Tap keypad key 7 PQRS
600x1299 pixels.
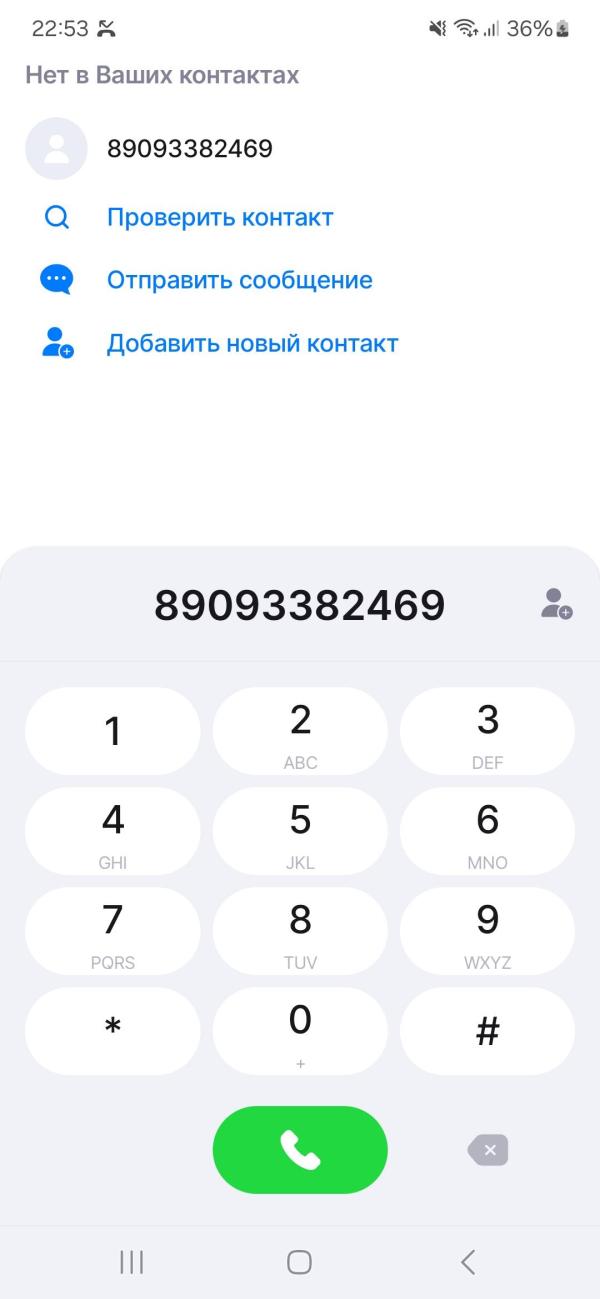click(x=113, y=931)
